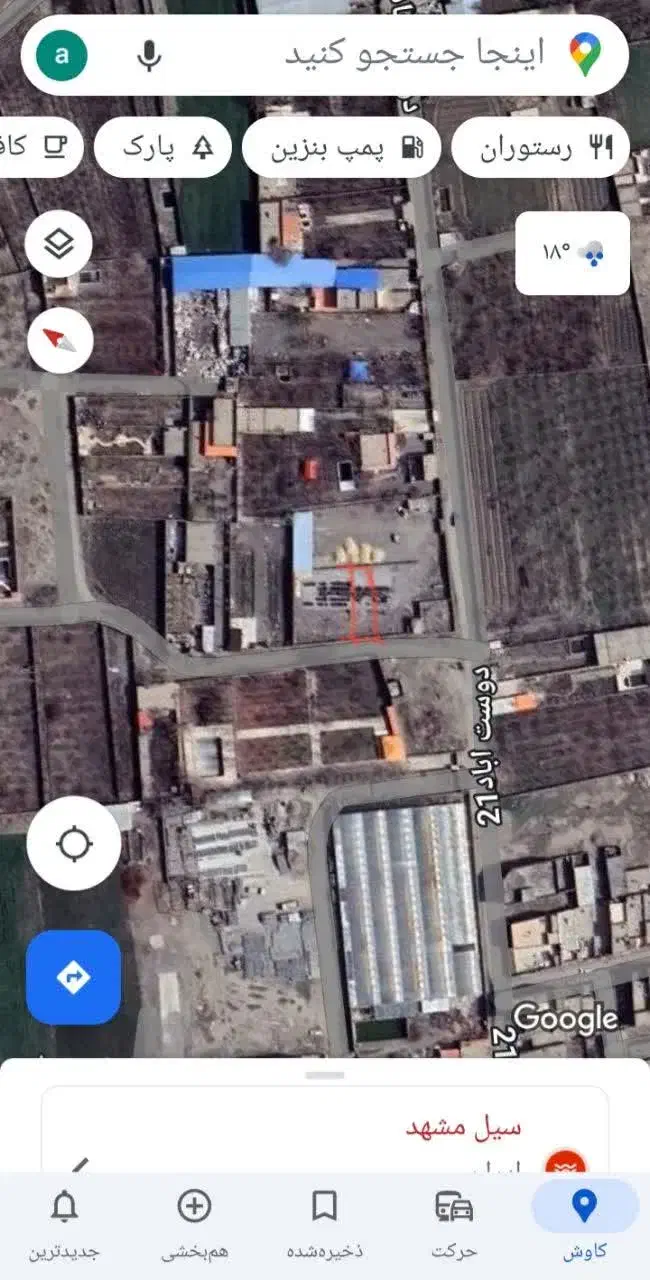This screenshot has height=1280, width=650.
Task: Open the map layers selector
Action: (59, 244)
